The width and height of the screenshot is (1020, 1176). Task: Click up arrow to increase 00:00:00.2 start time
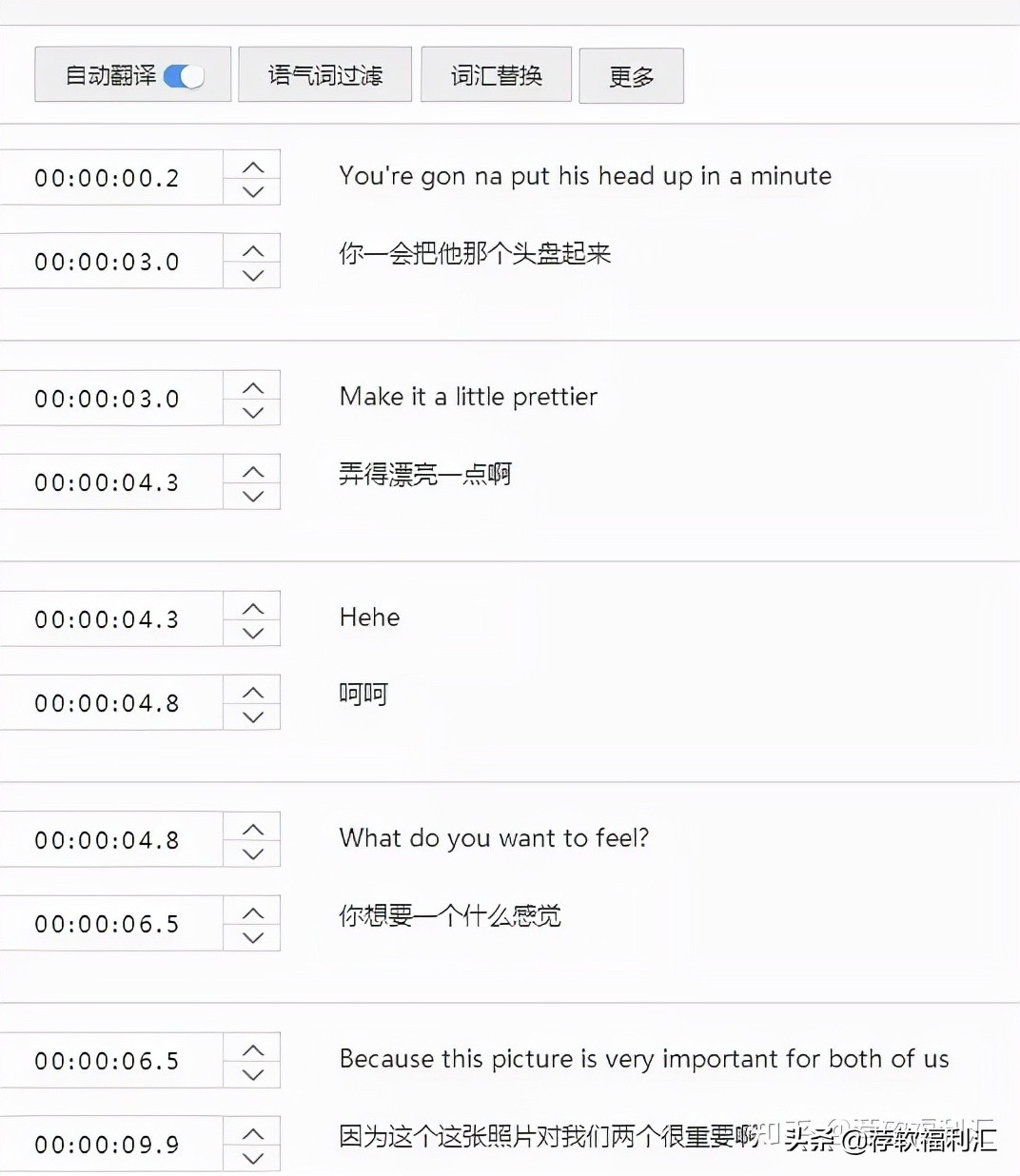click(x=252, y=165)
